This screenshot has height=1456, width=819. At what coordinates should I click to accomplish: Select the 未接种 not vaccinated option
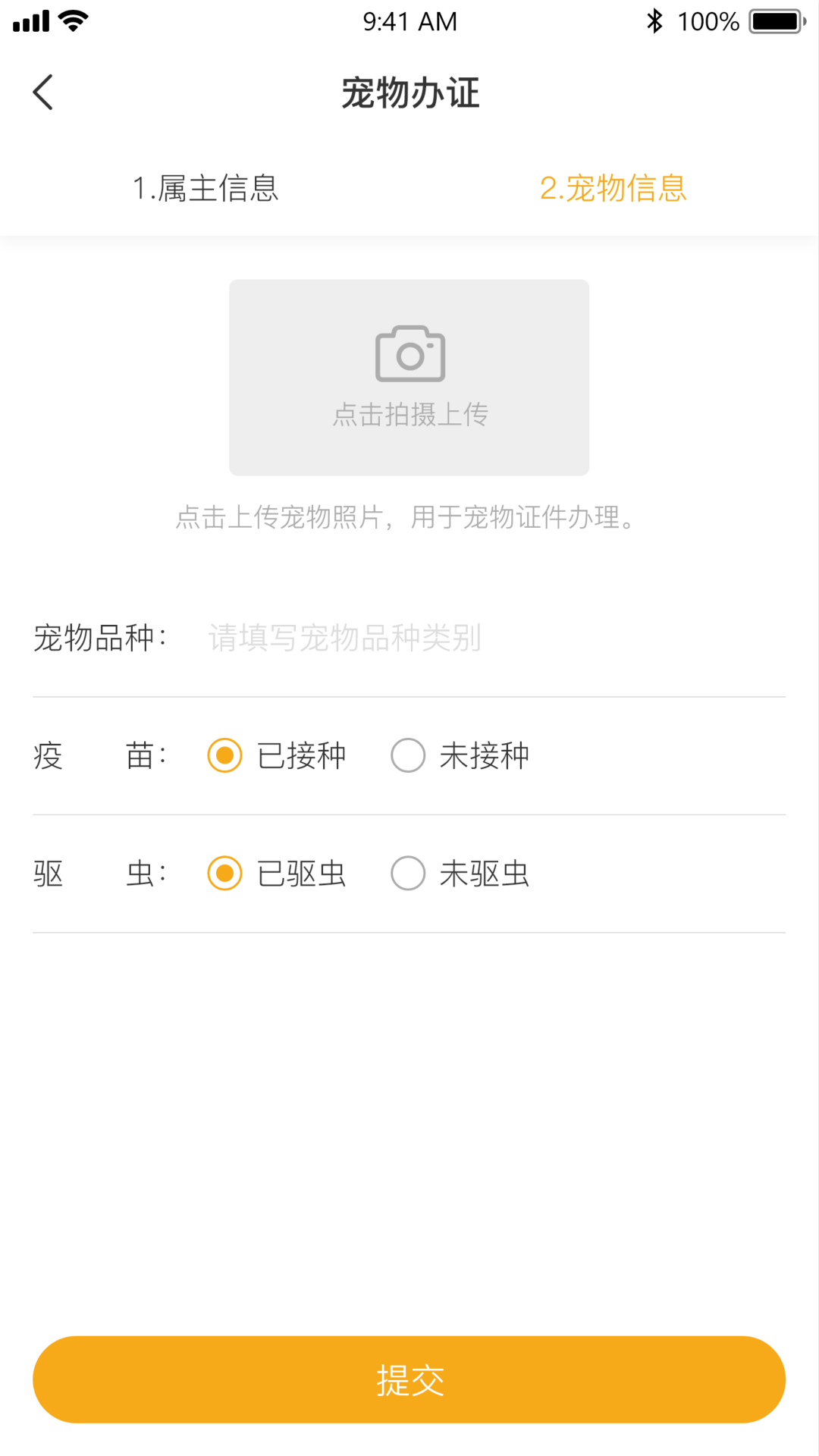(408, 755)
